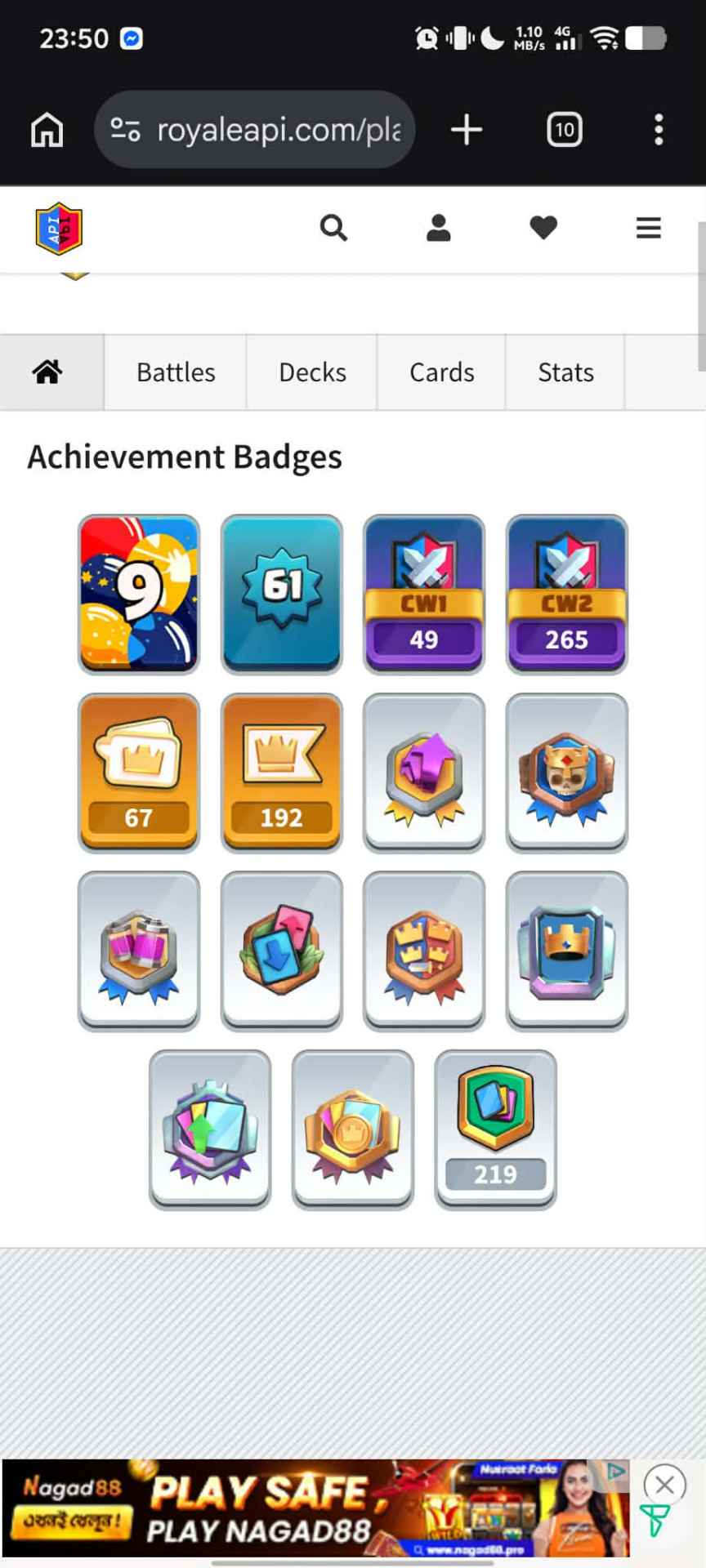
Task: Open the hamburger menu on the site
Action: pos(648,228)
